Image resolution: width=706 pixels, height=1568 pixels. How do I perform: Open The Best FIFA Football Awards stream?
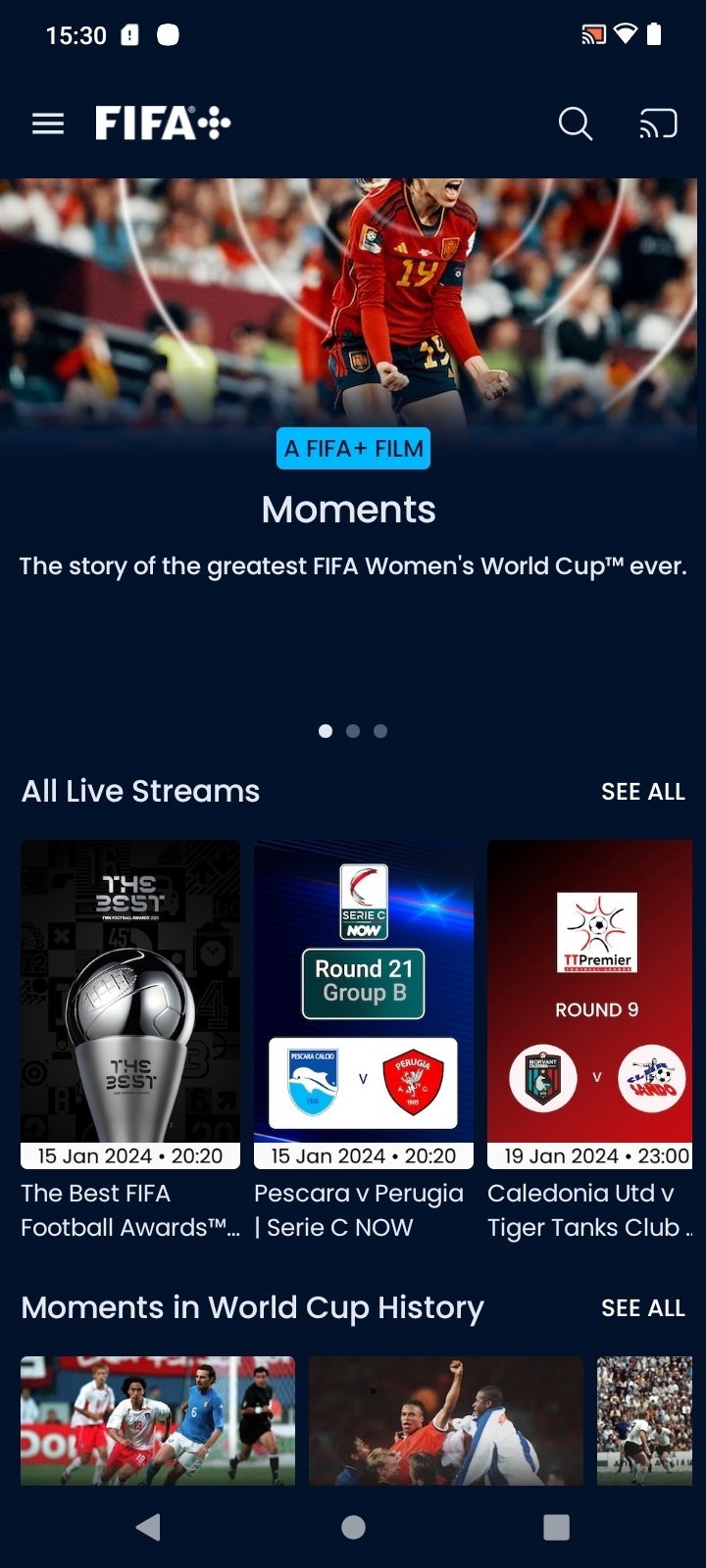click(130, 1042)
